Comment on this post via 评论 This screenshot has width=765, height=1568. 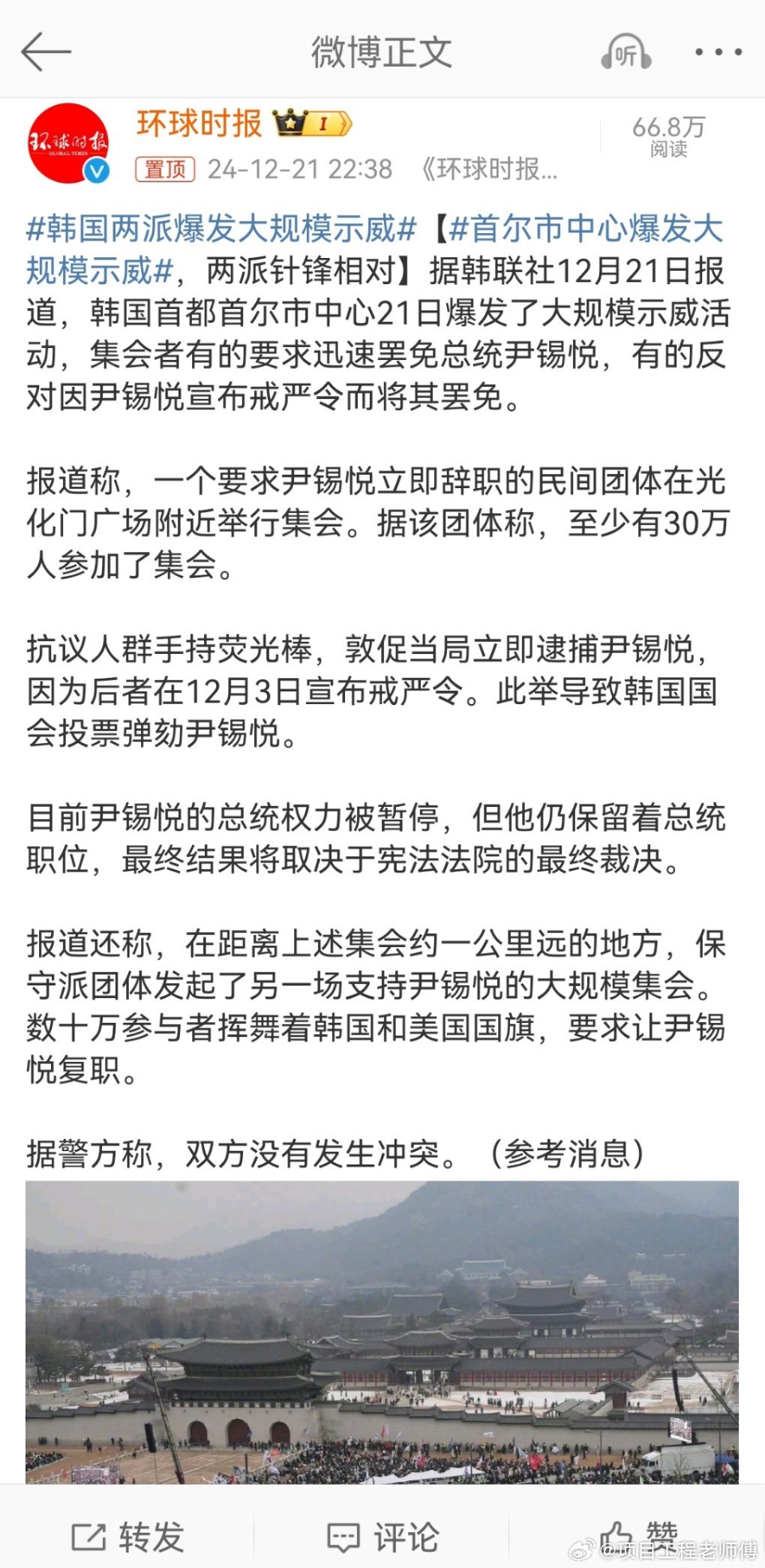(382, 1538)
